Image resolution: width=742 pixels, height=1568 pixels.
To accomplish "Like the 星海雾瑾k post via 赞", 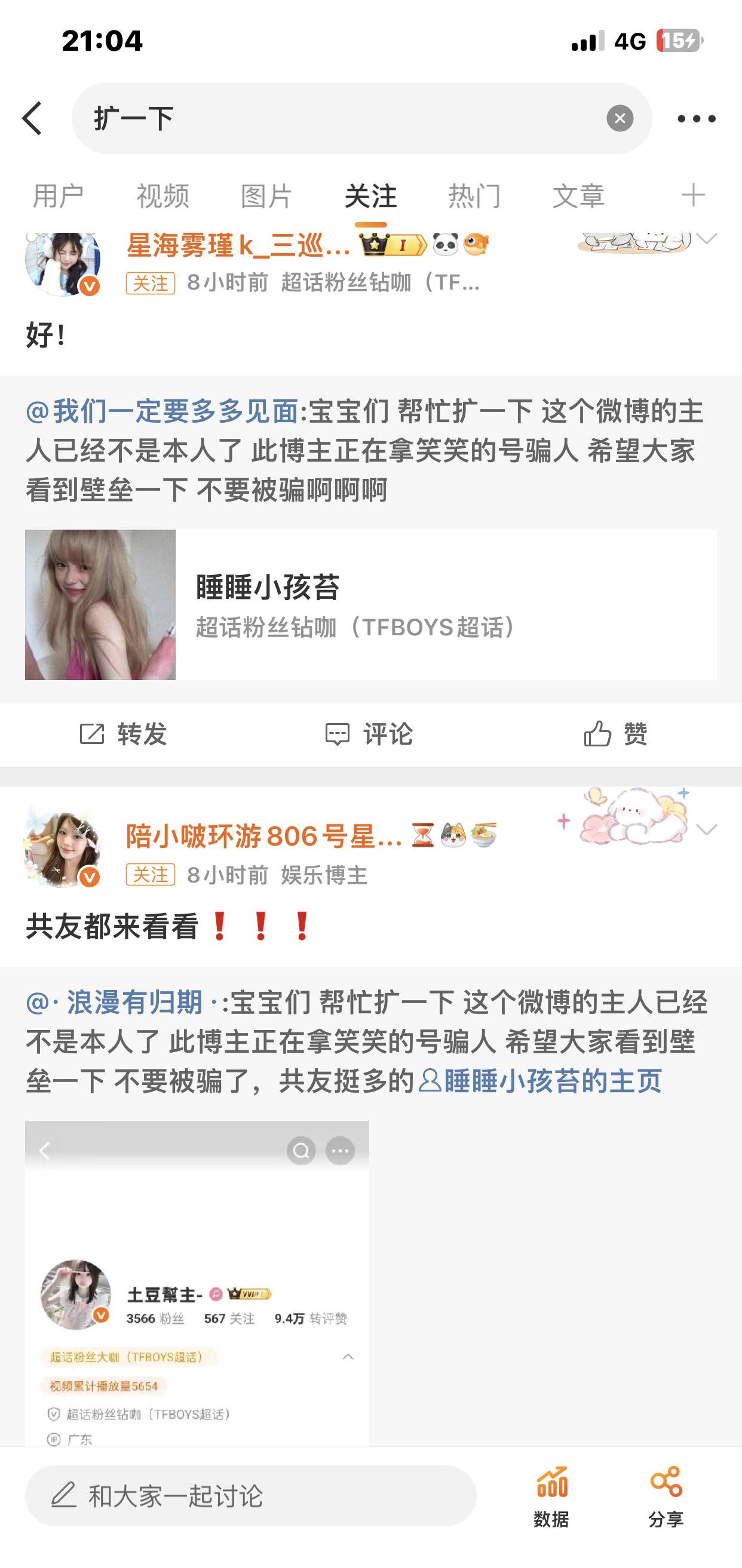I will point(615,734).
